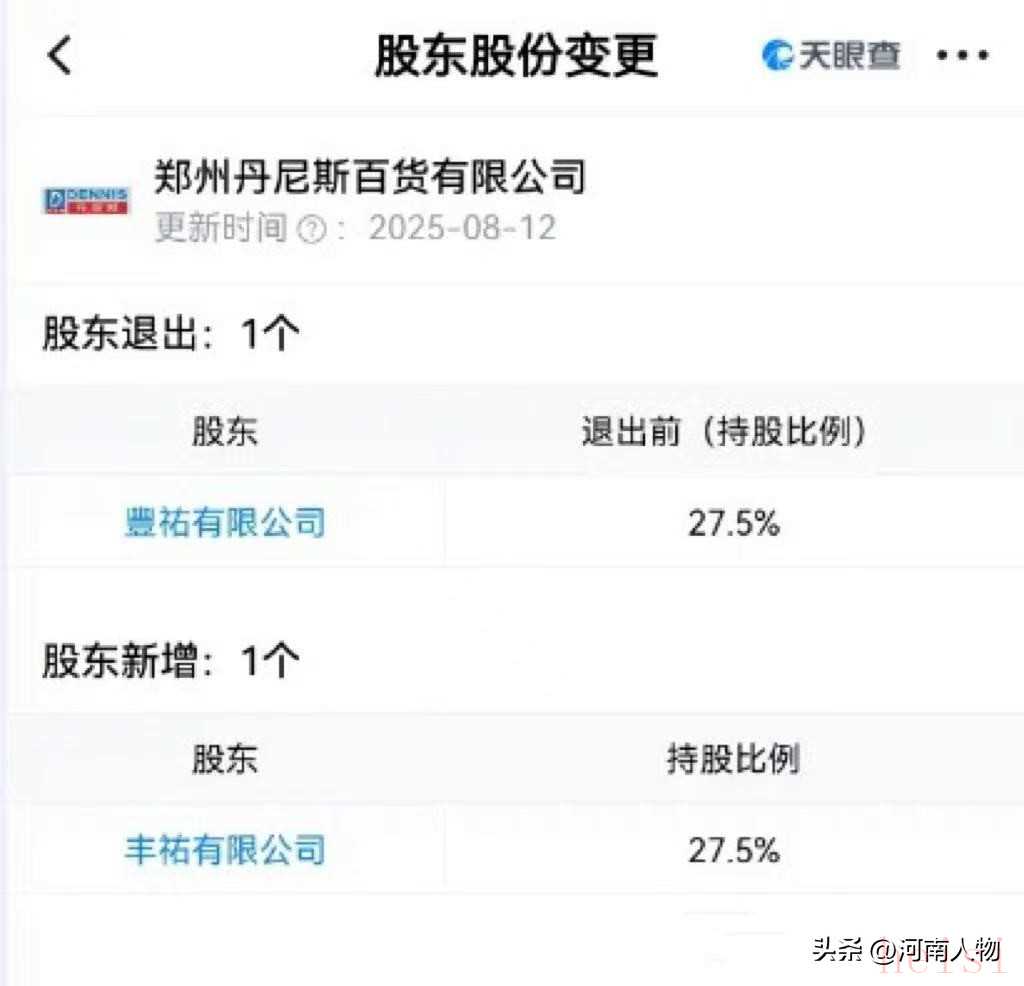
Task: Go back using the top-left arrow
Action: 60,56
